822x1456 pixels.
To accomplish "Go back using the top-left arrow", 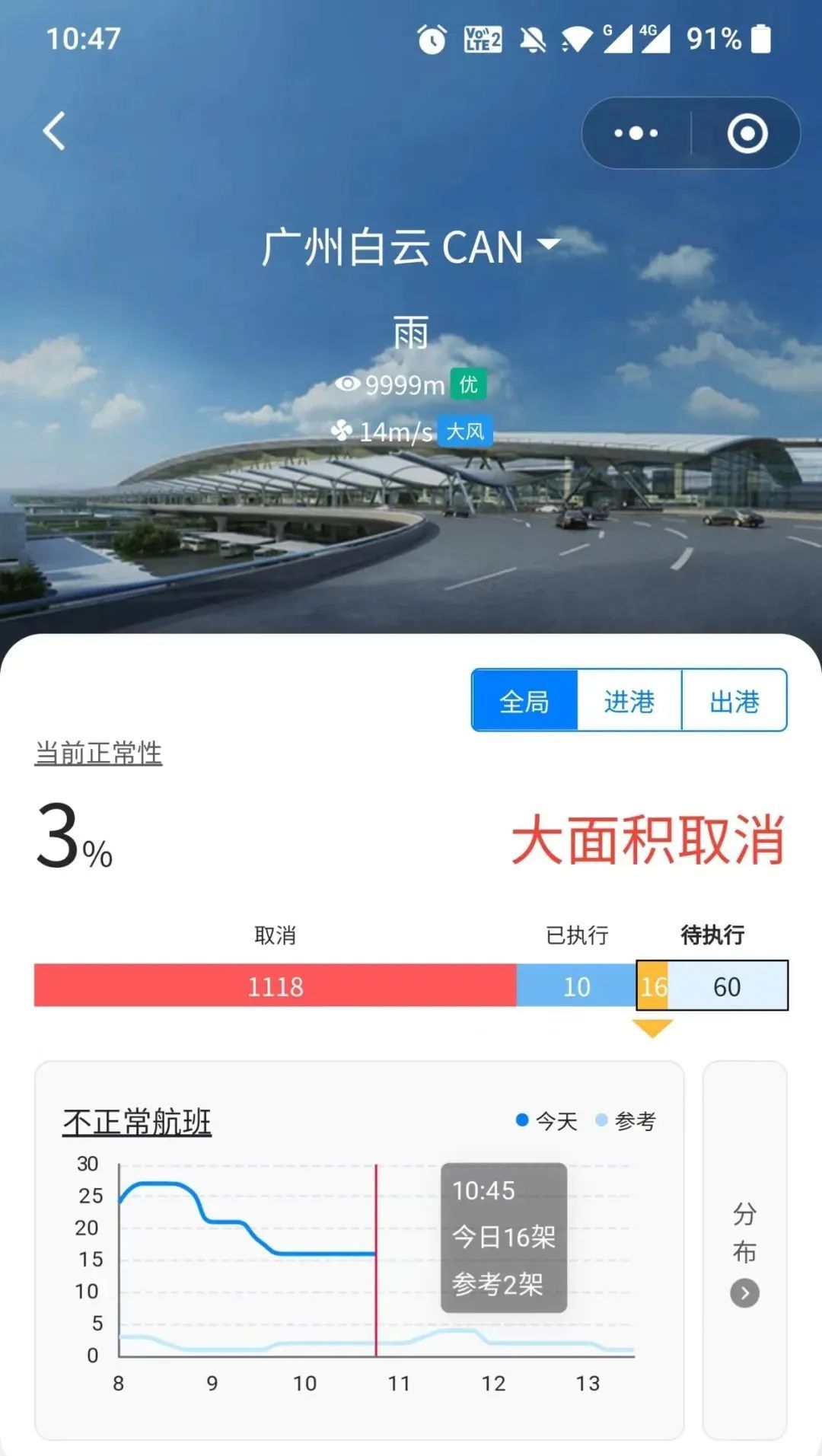I will [54, 131].
